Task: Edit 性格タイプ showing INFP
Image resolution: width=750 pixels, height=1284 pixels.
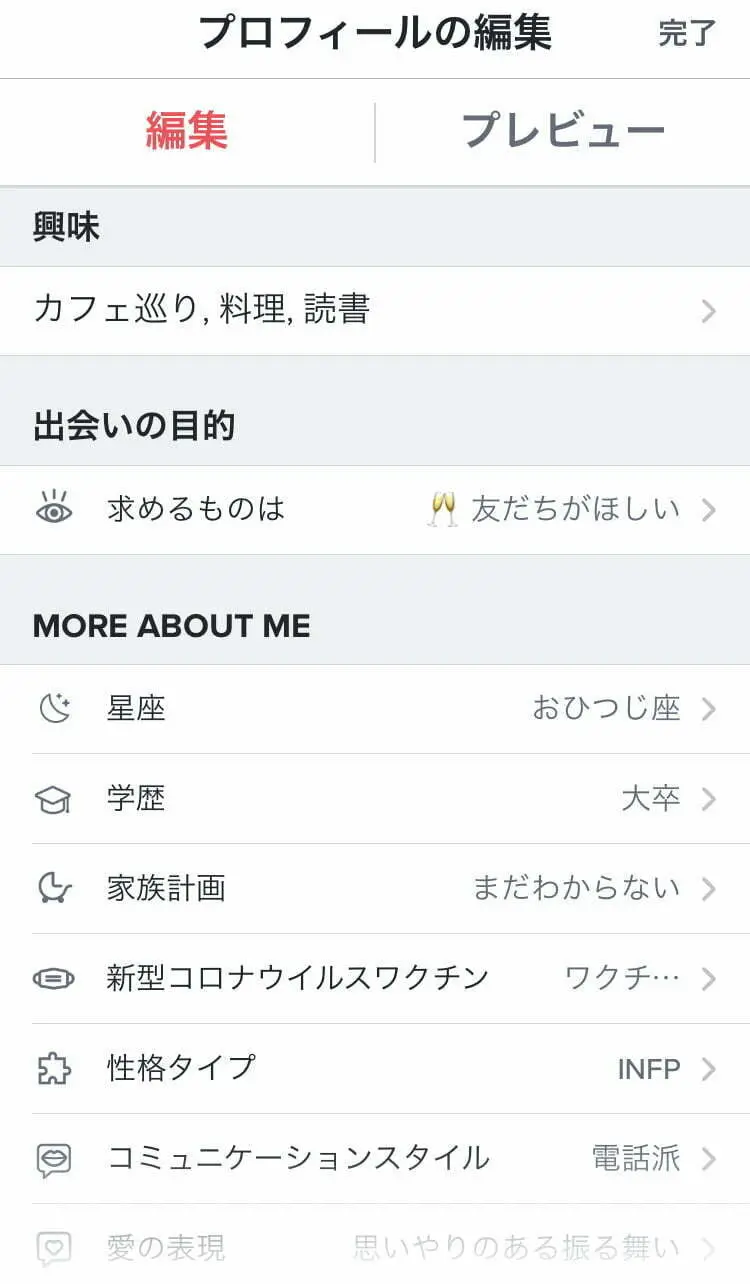Action: coord(375,1068)
